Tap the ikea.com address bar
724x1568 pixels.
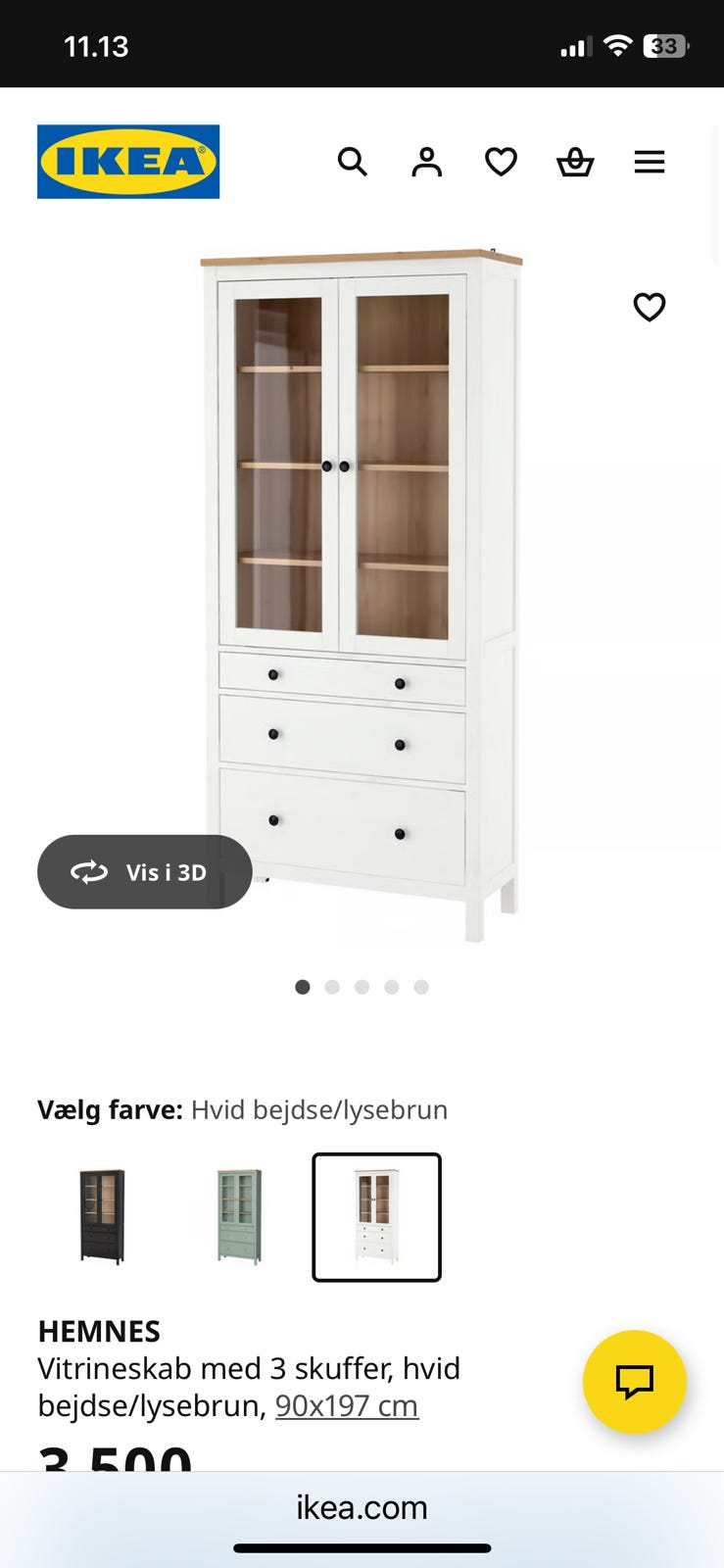point(362,1507)
